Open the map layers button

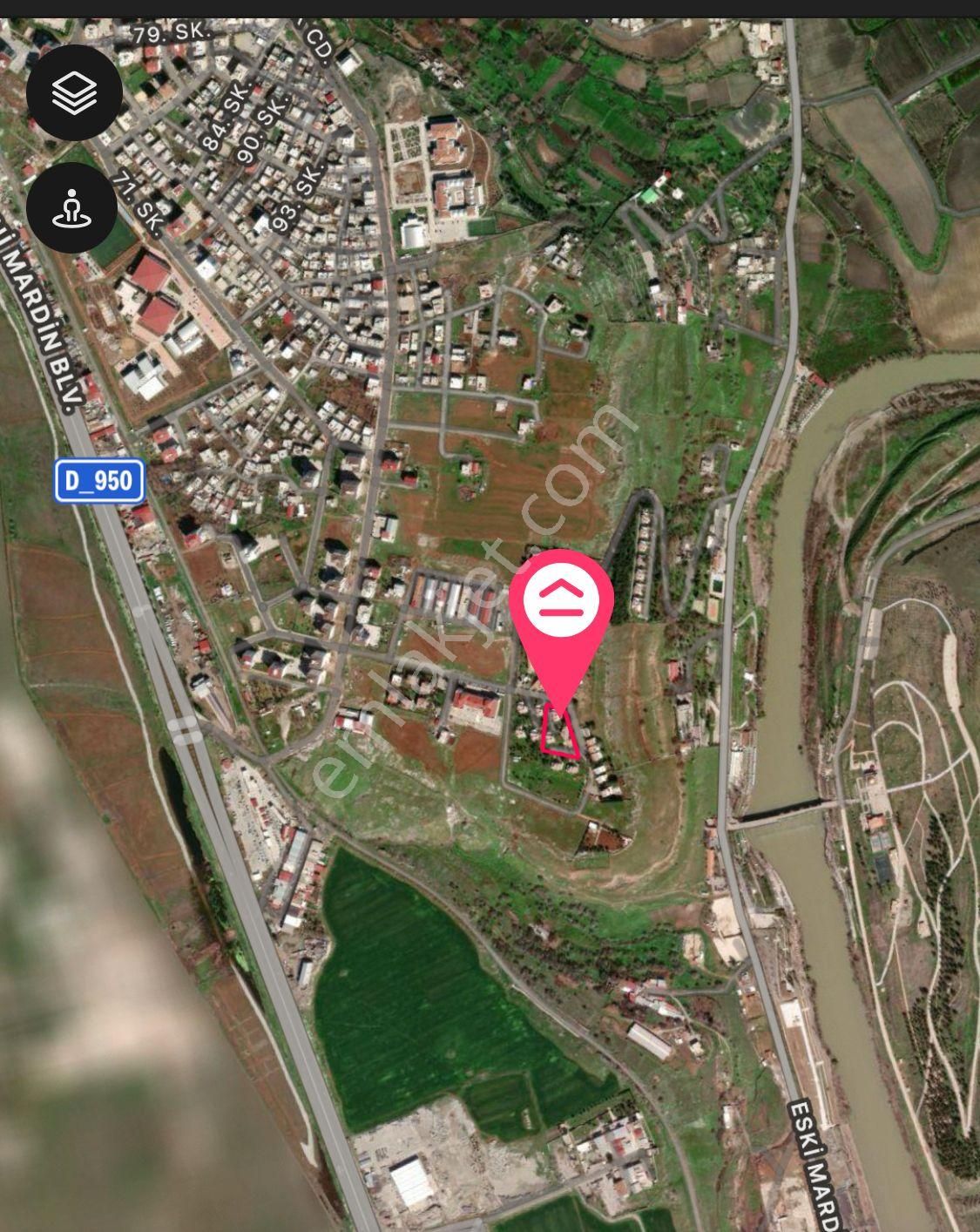tap(73, 93)
